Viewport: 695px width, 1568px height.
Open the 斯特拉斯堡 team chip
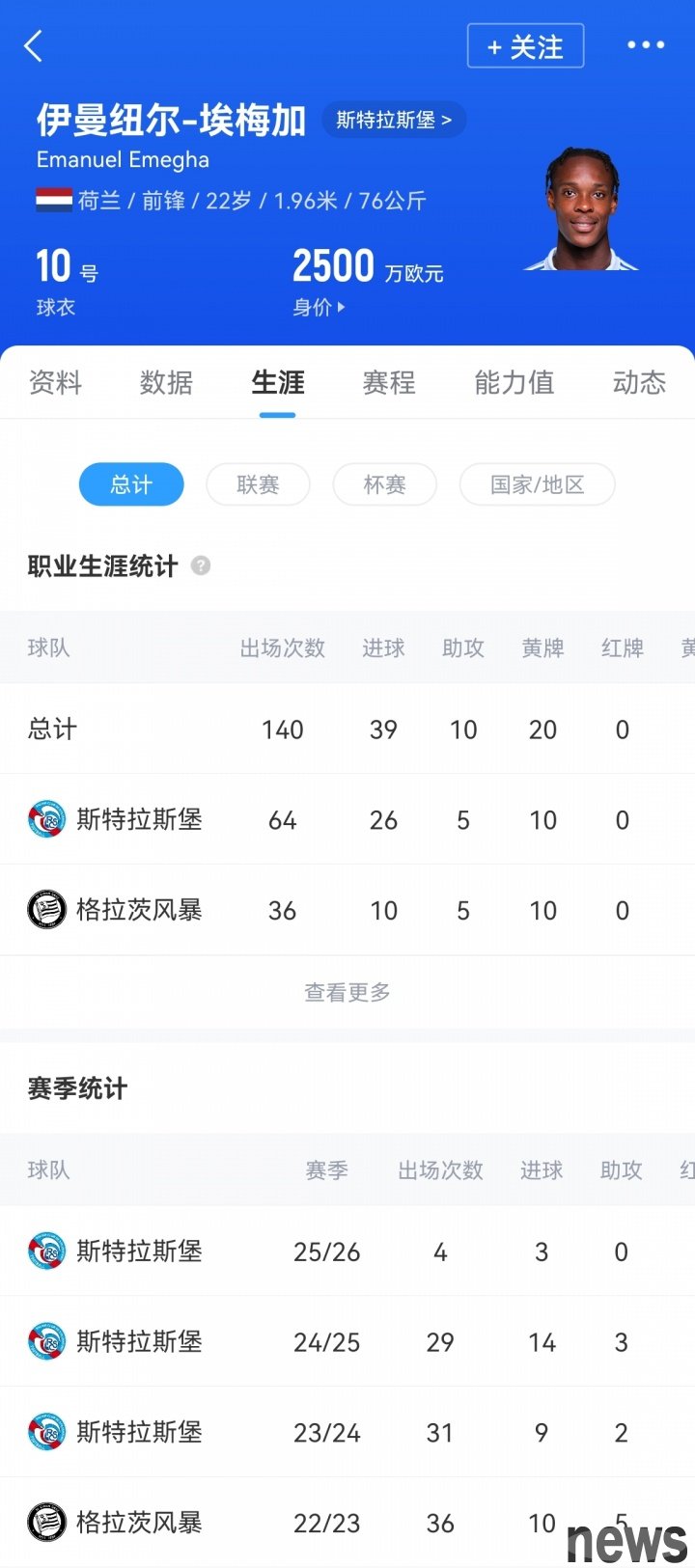pyautogui.click(x=393, y=120)
